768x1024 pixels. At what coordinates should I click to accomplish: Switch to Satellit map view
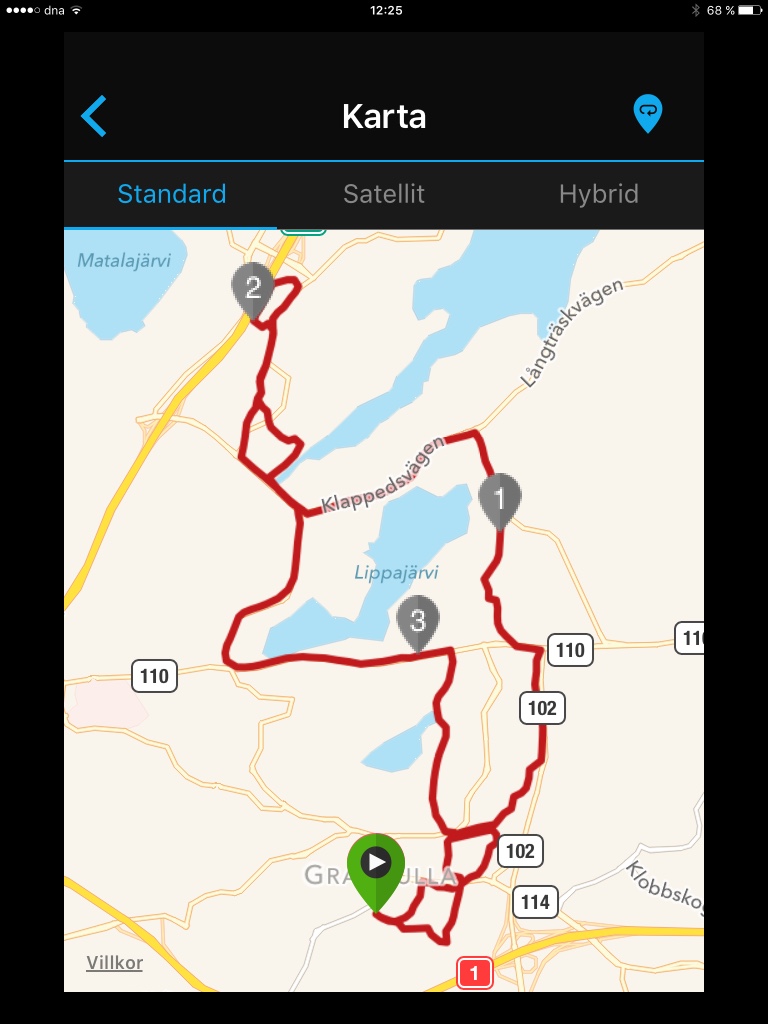pyautogui.click(x=384, y=194)
